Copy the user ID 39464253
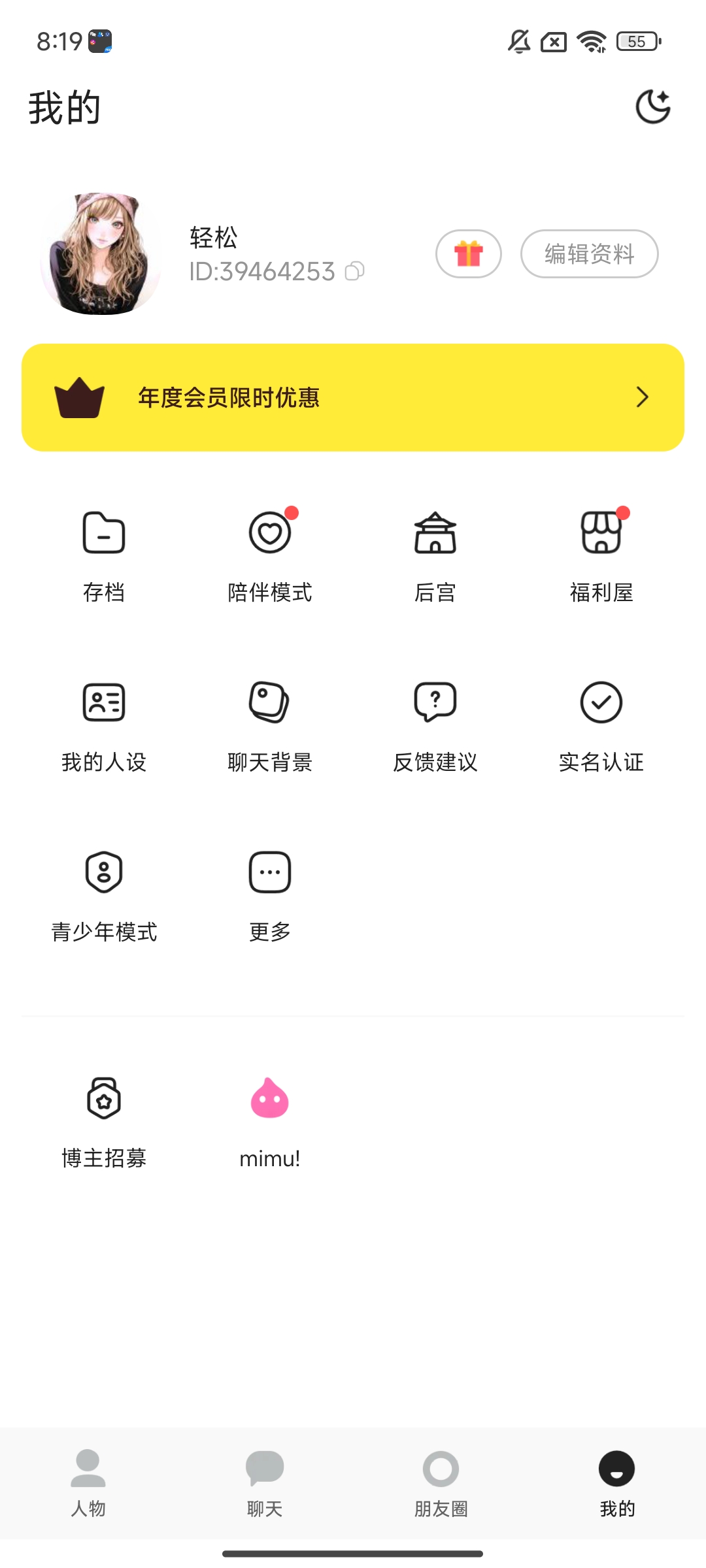 [354, 270]
